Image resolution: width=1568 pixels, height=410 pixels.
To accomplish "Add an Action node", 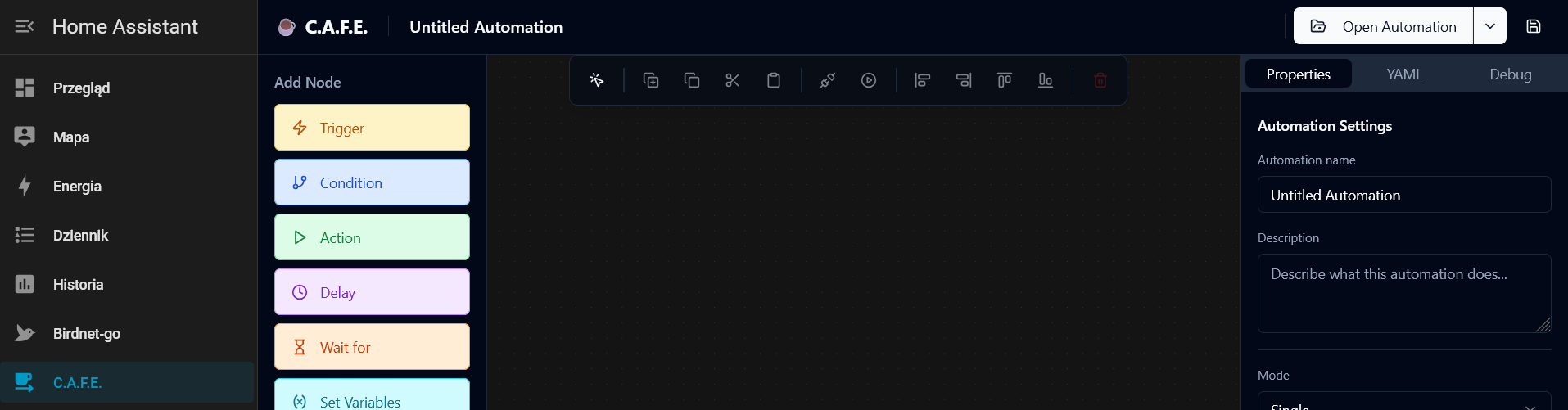I will click(372, 237).
